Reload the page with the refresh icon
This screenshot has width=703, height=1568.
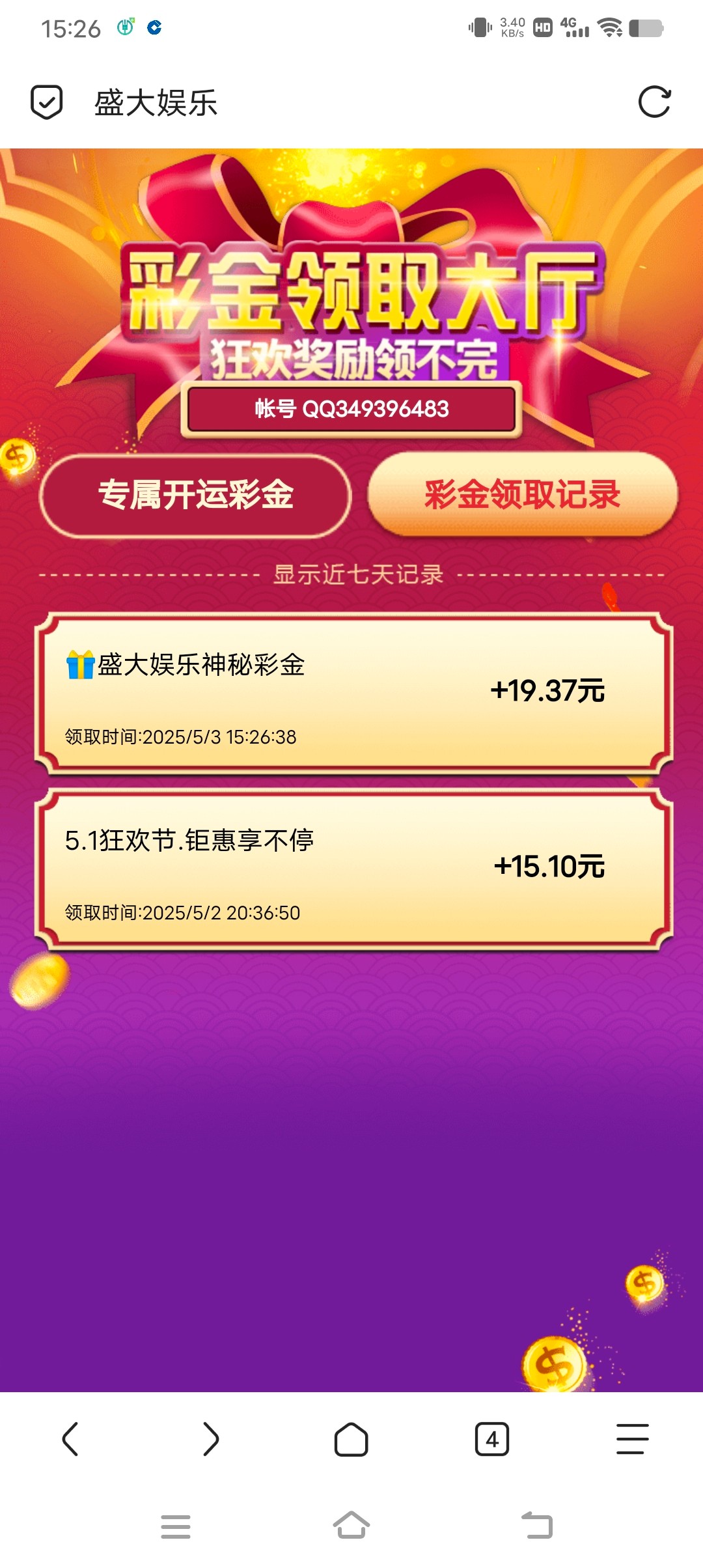tap(654, 102)
